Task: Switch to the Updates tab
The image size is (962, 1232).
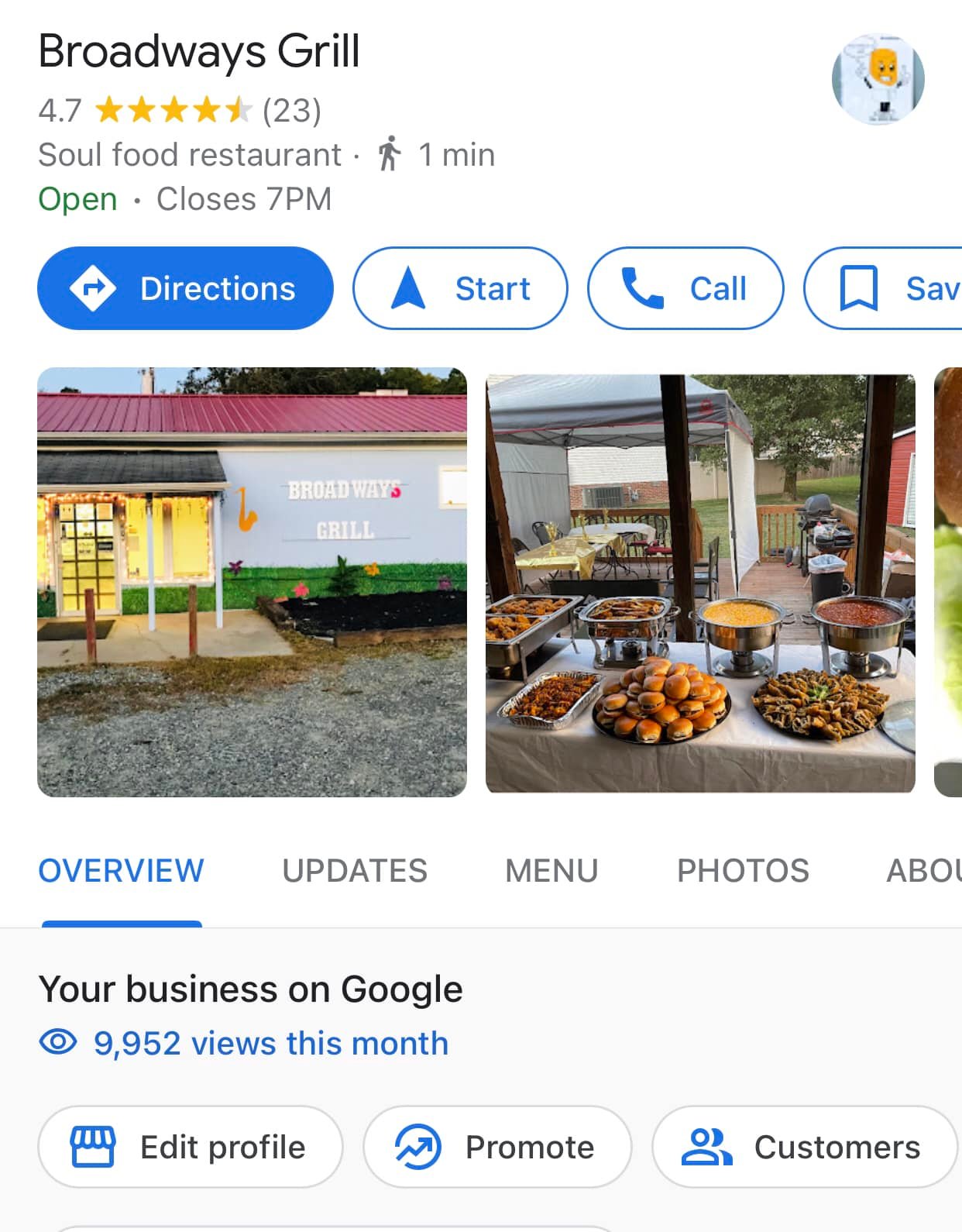Action: [354, 871]
